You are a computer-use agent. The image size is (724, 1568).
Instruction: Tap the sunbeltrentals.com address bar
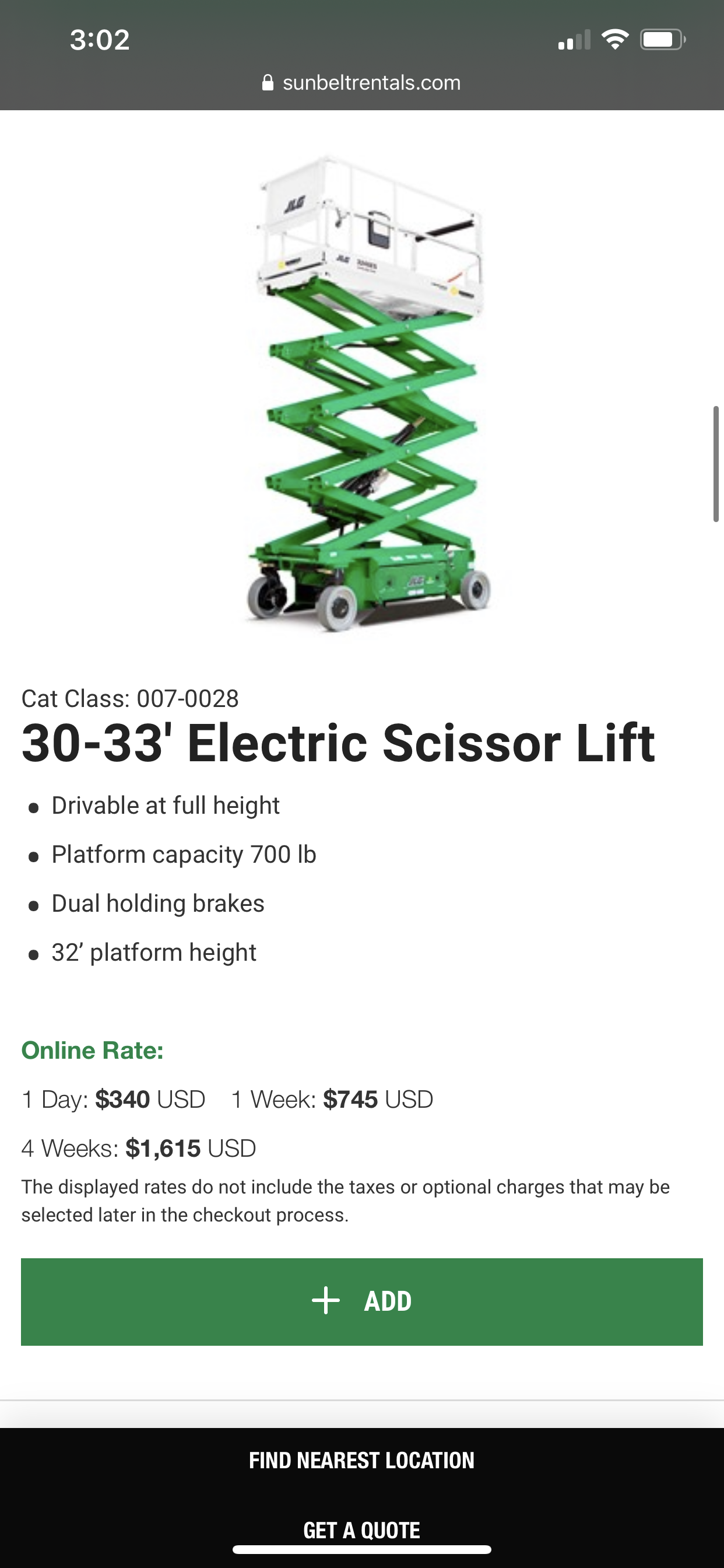click(x=361, y=83)
